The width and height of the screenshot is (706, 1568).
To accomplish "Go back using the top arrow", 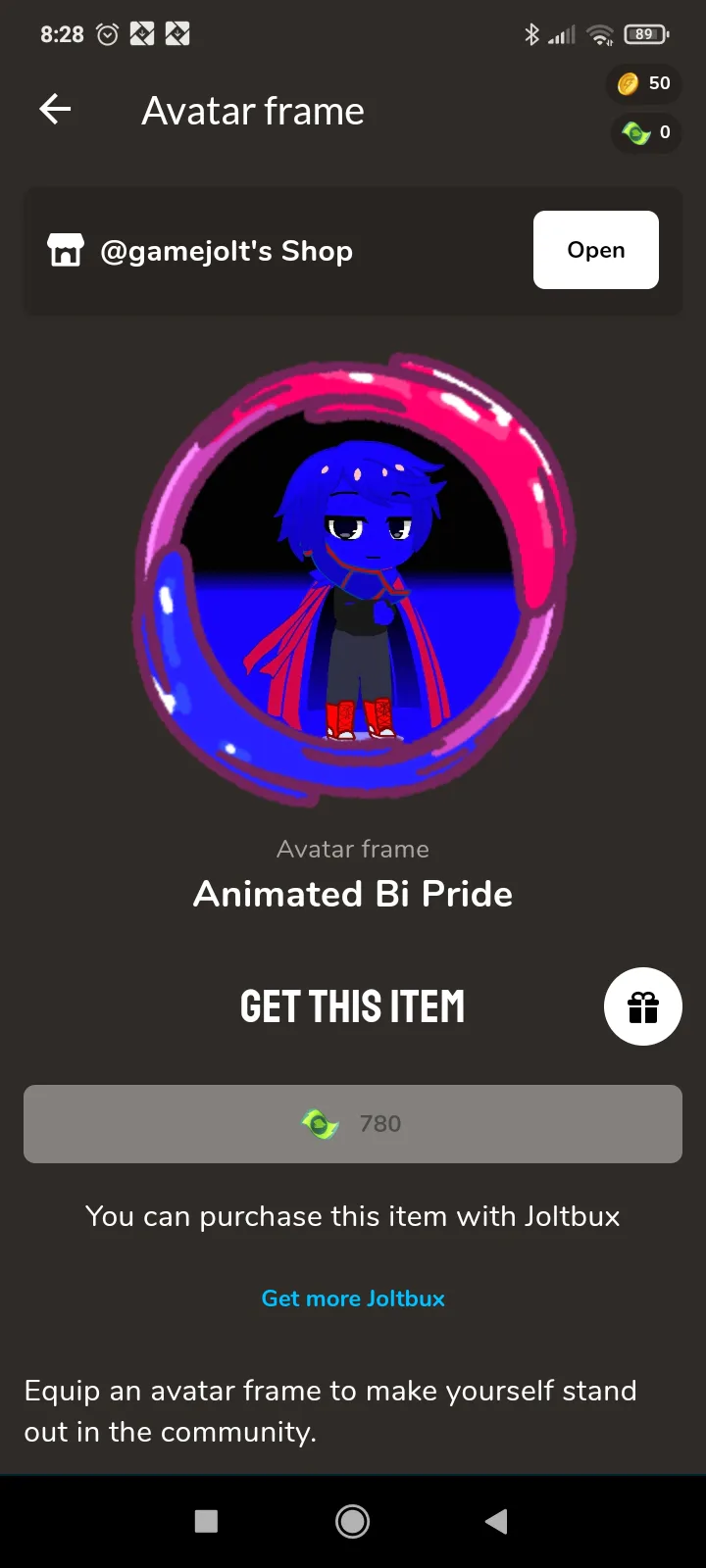I will click(x=56, y=110).
